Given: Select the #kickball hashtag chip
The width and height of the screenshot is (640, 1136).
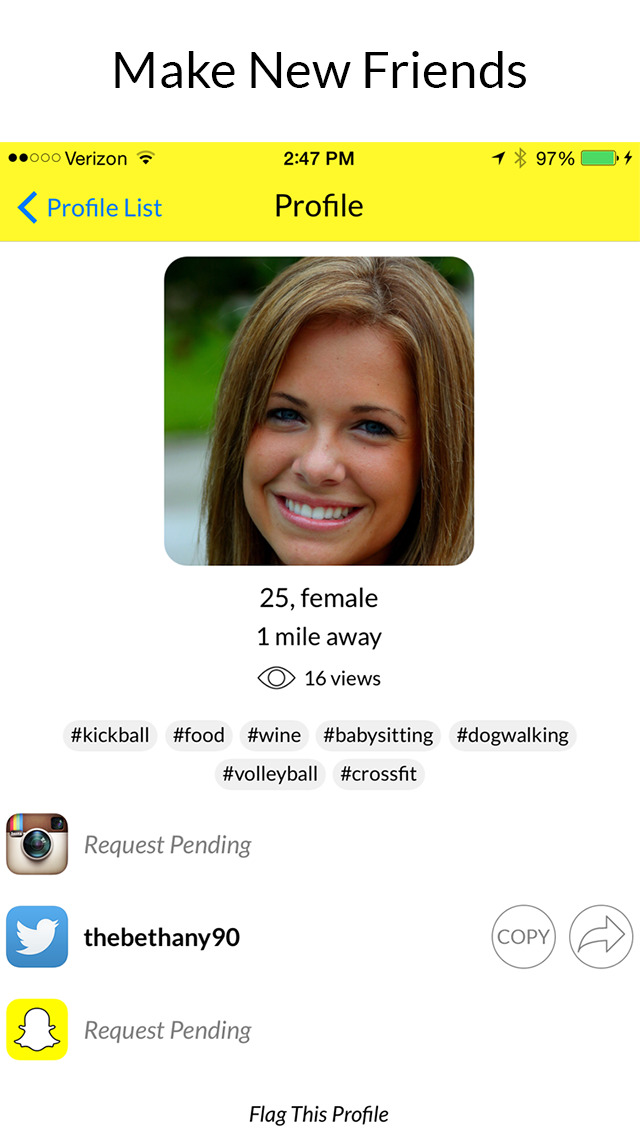Looking at the screenshot, I should 110,735.
